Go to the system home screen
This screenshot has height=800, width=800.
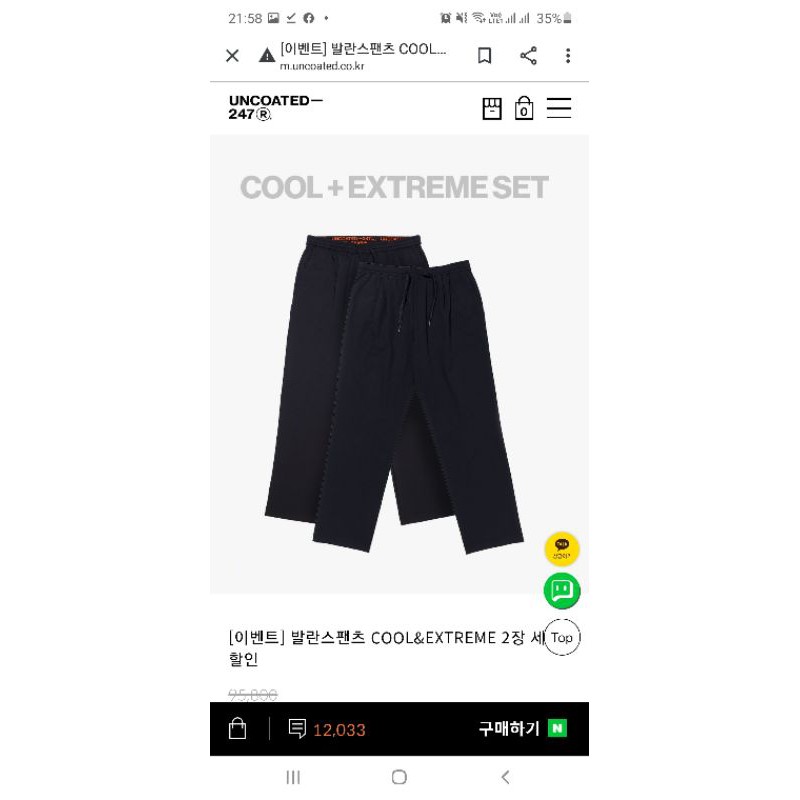click(x=399, y=777)
